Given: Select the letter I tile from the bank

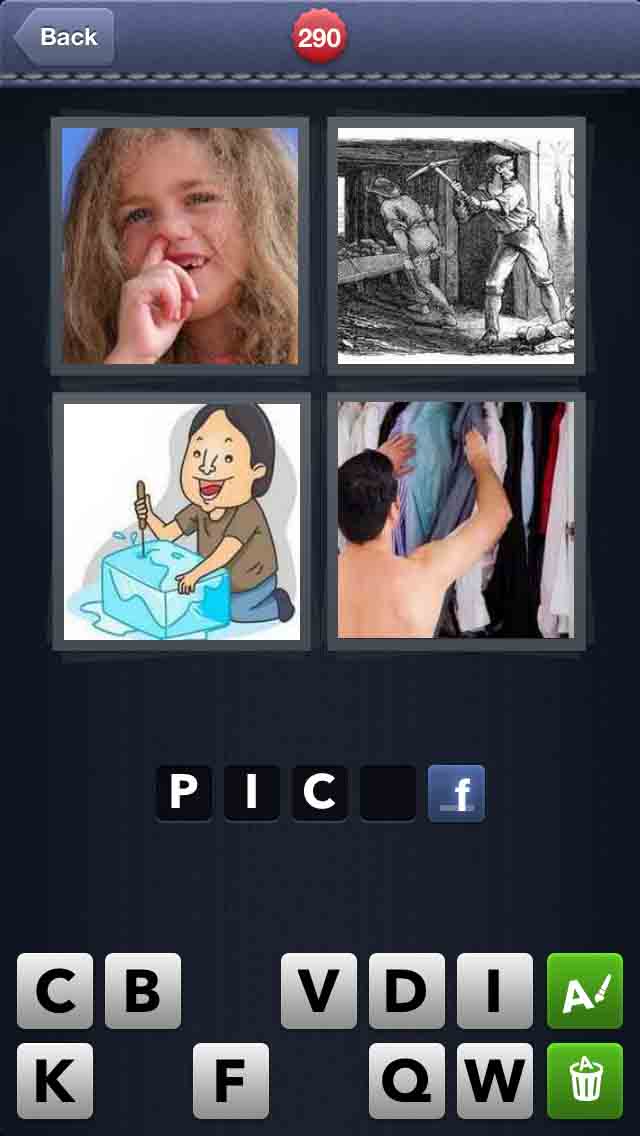Looking at the screenshot, I should click(495, 991).
